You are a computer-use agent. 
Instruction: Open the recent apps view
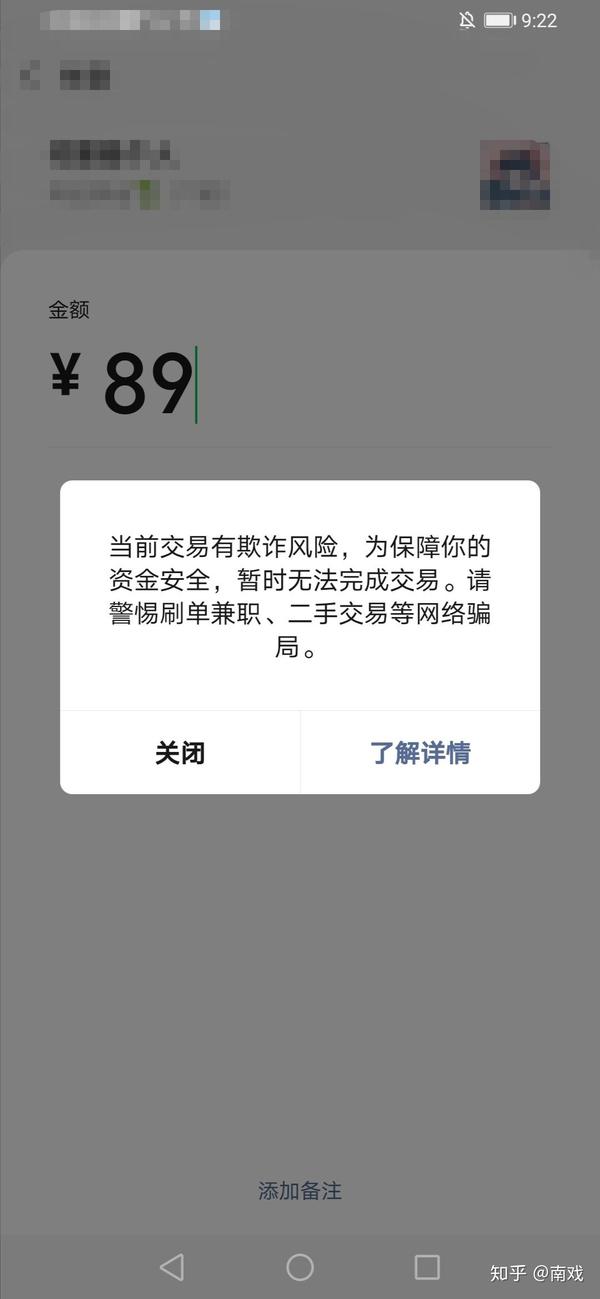tap(427, 1267)
